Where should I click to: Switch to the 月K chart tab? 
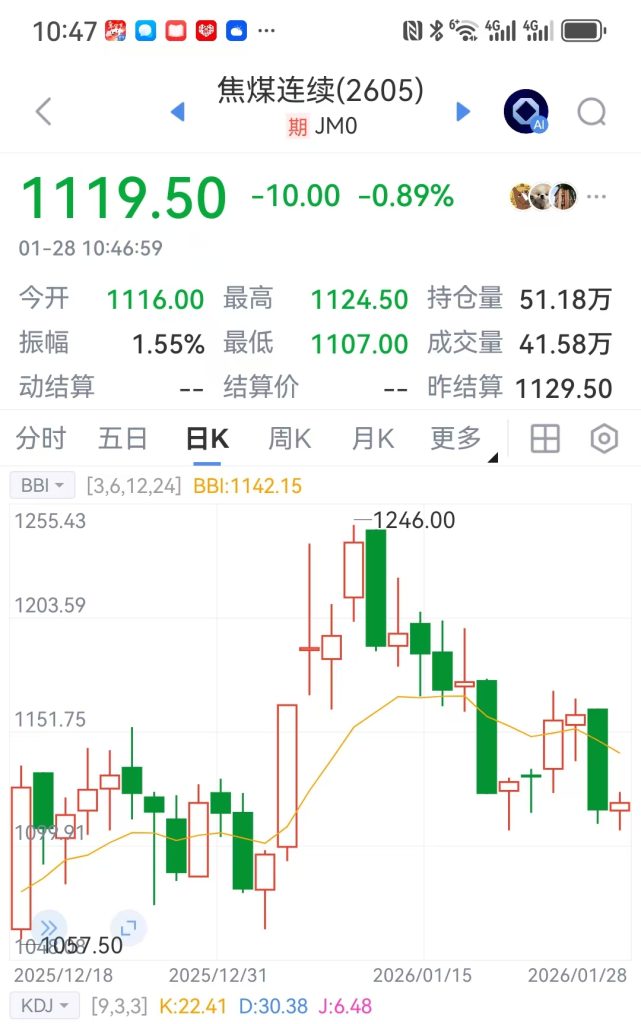(x=373, y=438)
